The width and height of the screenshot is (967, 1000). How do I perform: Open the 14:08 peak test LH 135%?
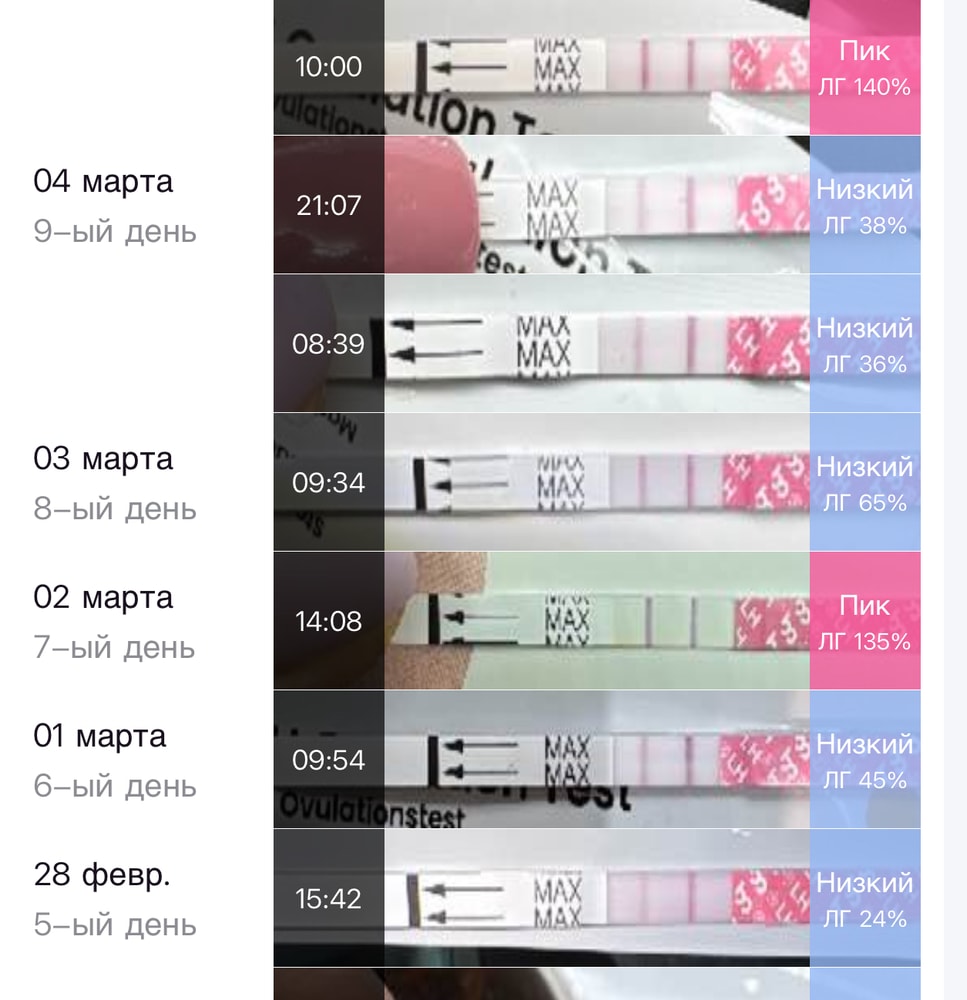tap(596, 621)
